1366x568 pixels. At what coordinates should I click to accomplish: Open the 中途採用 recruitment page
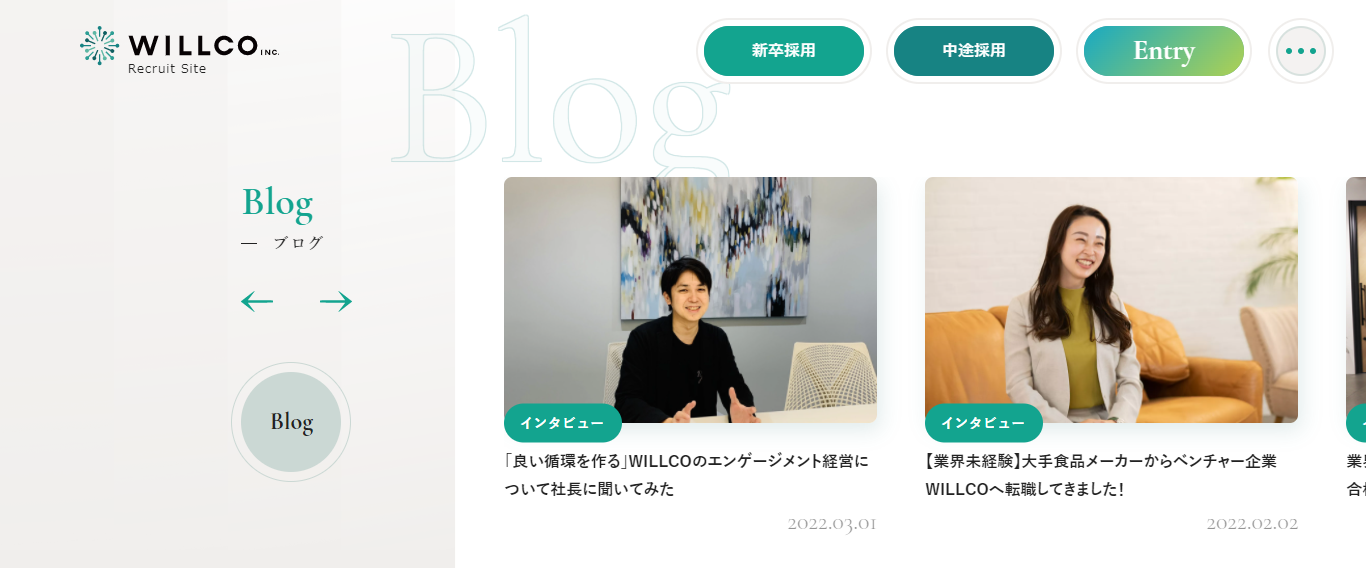(973, 51)
